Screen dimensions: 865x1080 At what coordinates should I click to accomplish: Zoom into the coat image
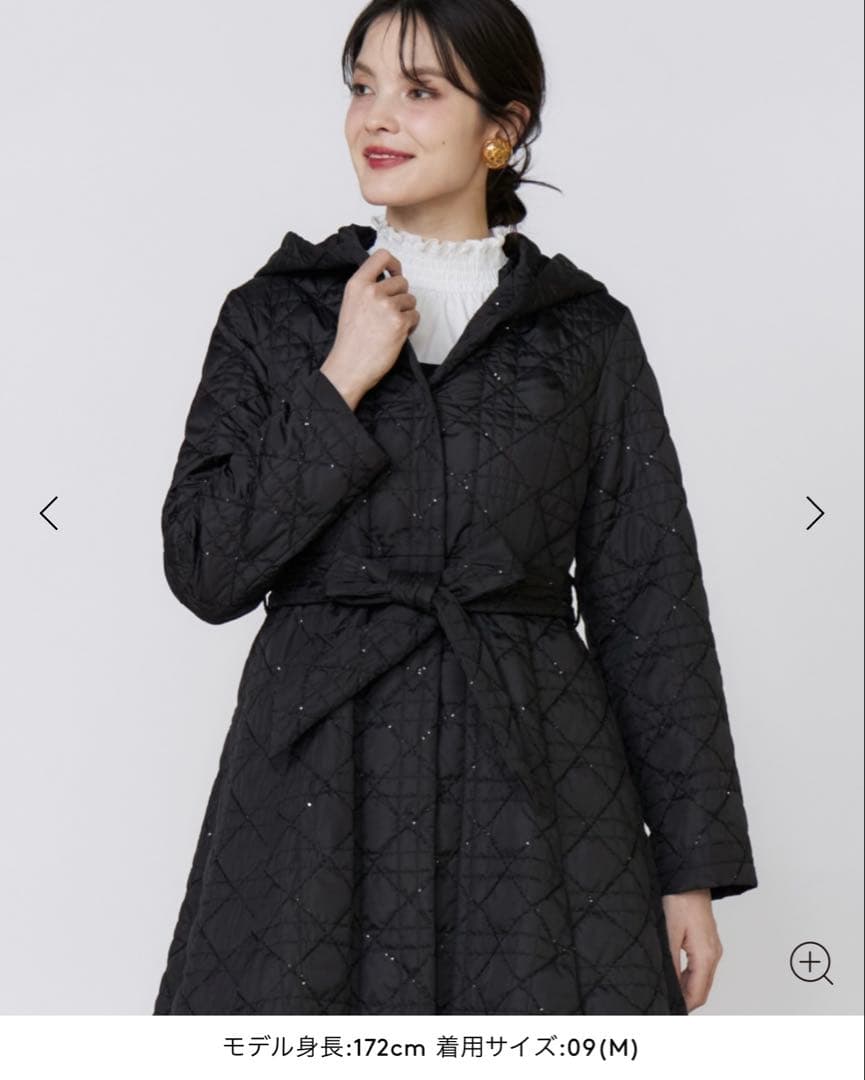(810, 963)
